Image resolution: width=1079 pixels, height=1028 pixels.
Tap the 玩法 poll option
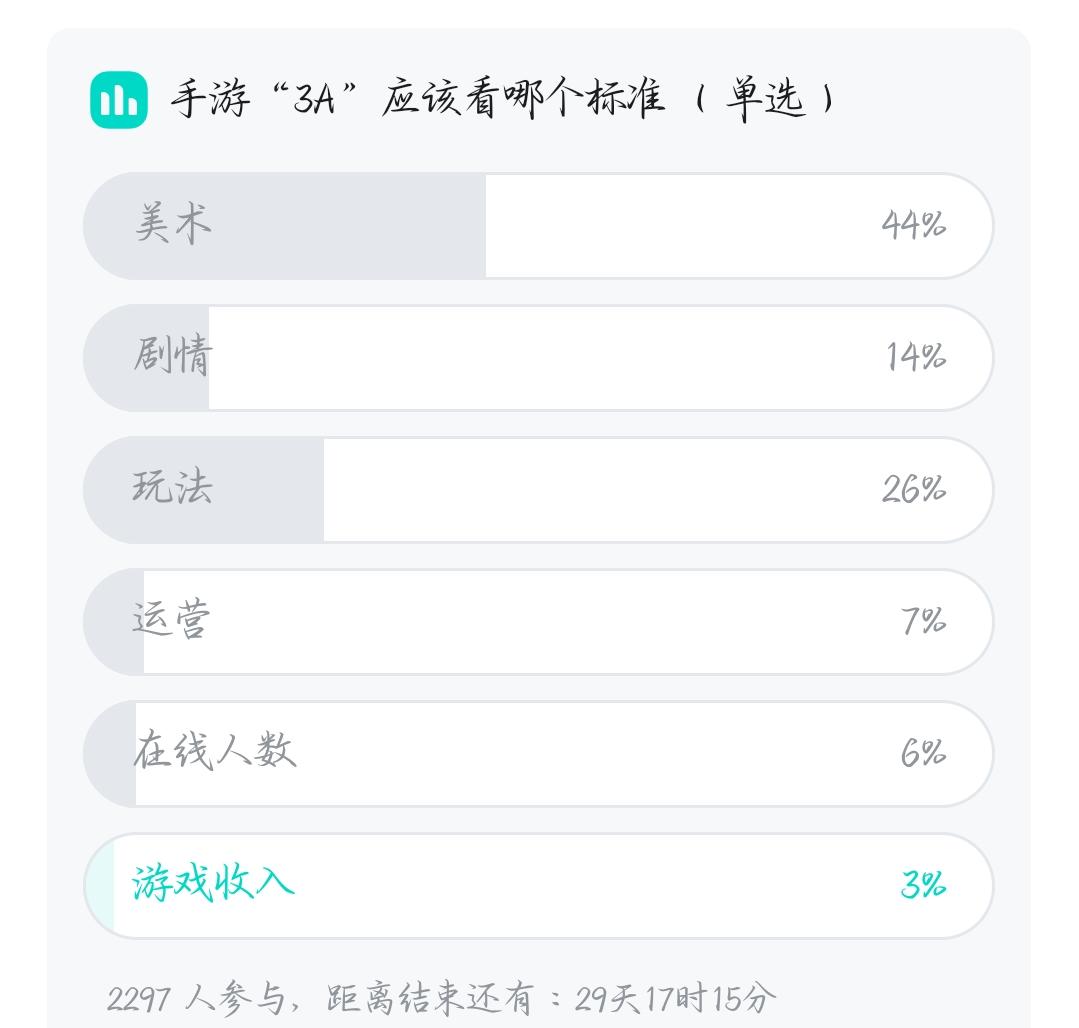click(538, 490)
